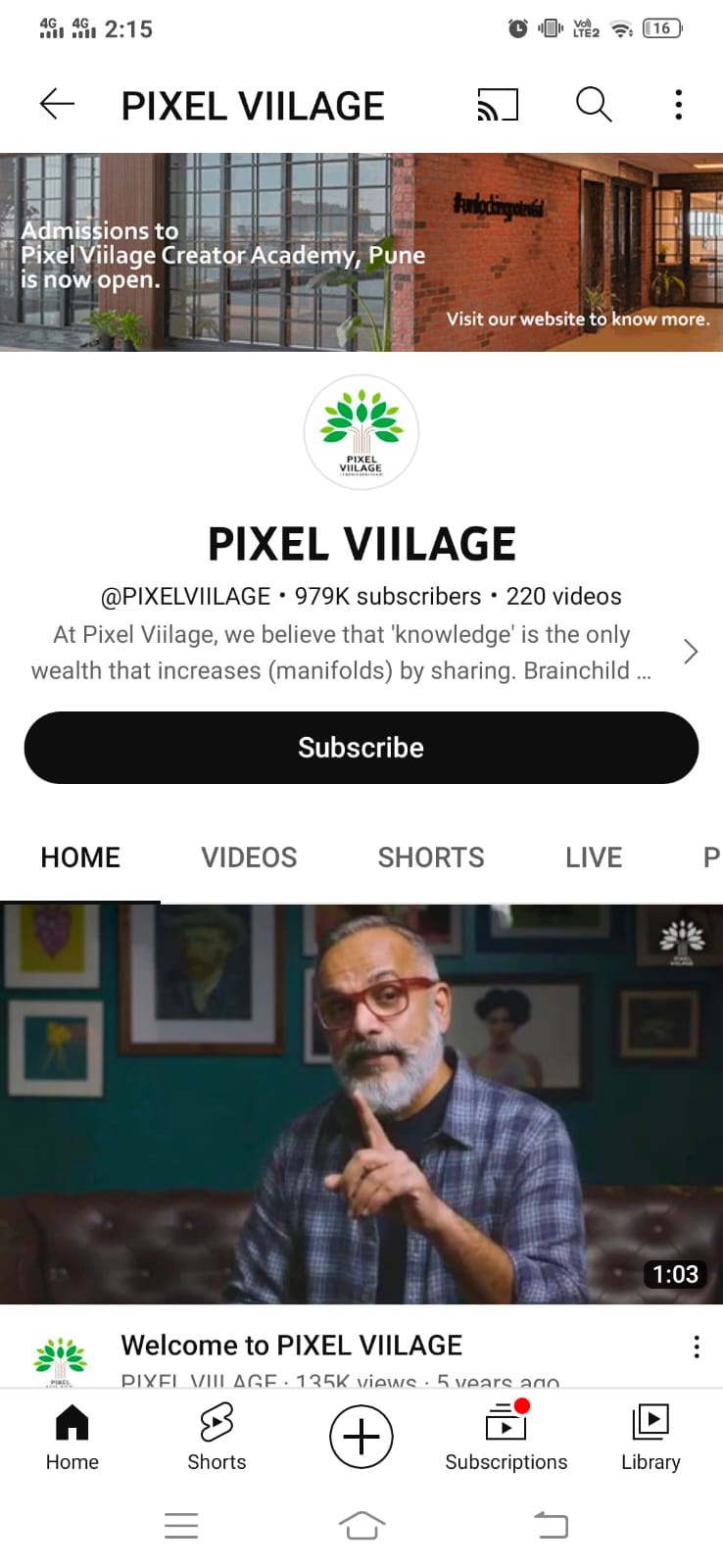Open the Subscriptions tab
This screenshot has height=1568, width=723.
coord(506,1437)
